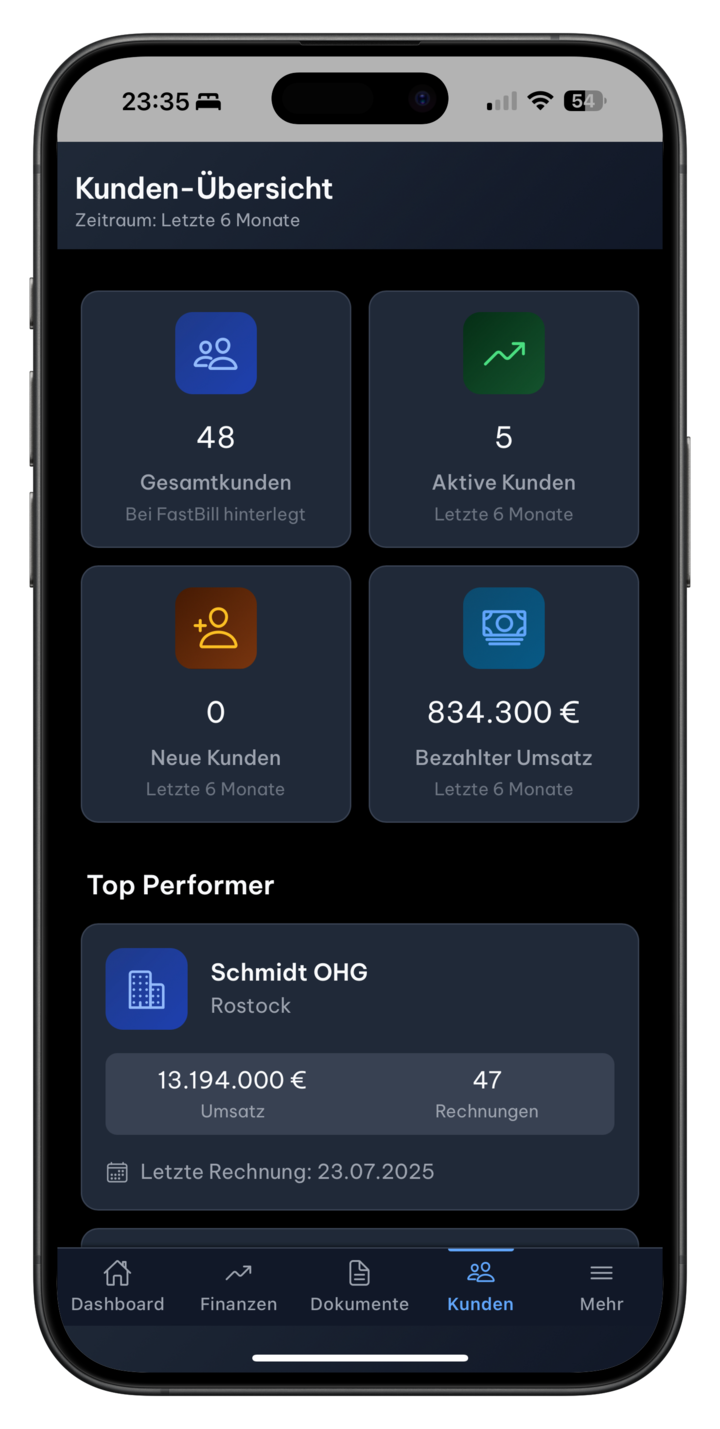Image resolution: width=720 pixels, height=1429 pixels.
Task: Open the Finanzen tab
Action: pyautogui.click(x=238, y=1286)
